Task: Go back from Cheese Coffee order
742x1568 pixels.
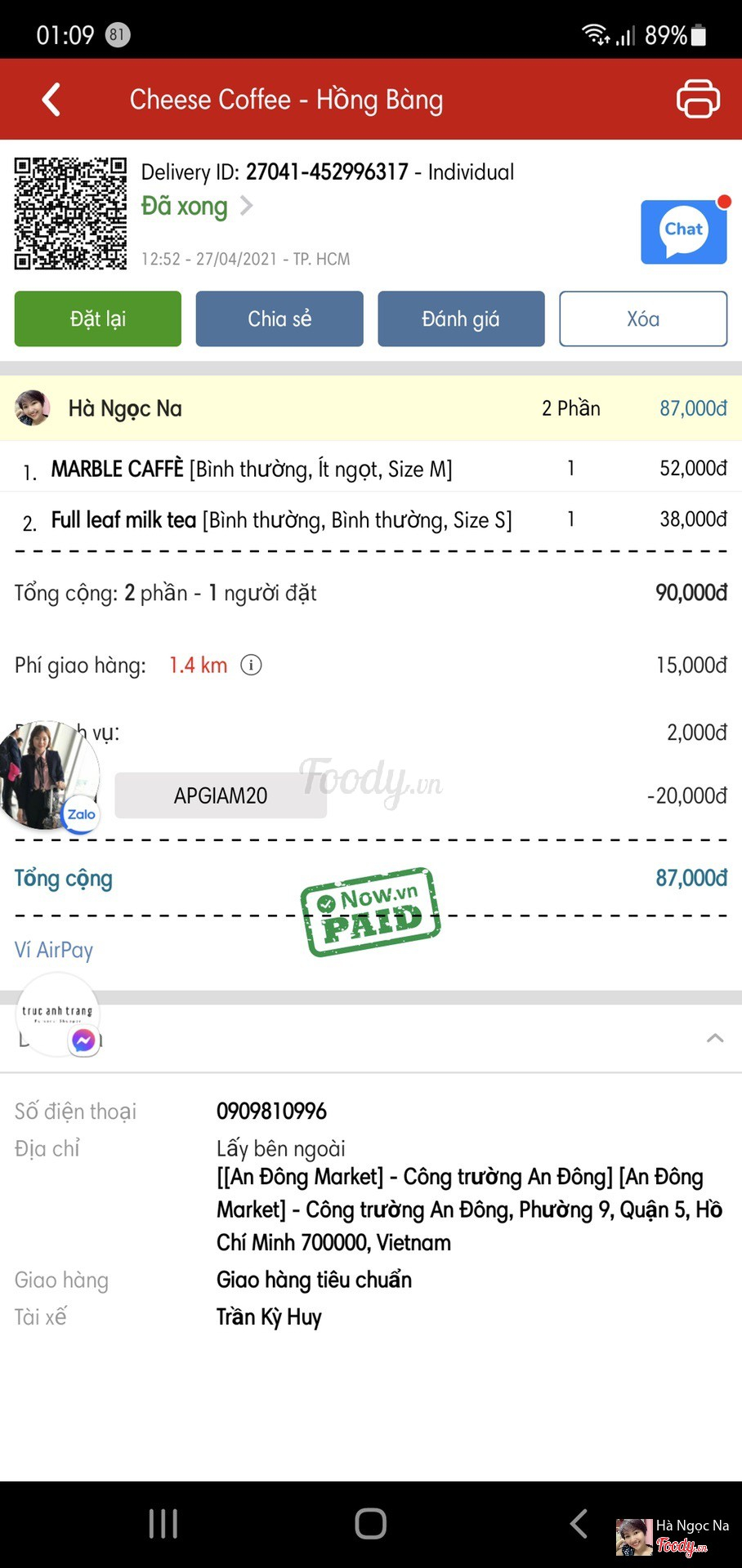Action: tap(51, 100)
